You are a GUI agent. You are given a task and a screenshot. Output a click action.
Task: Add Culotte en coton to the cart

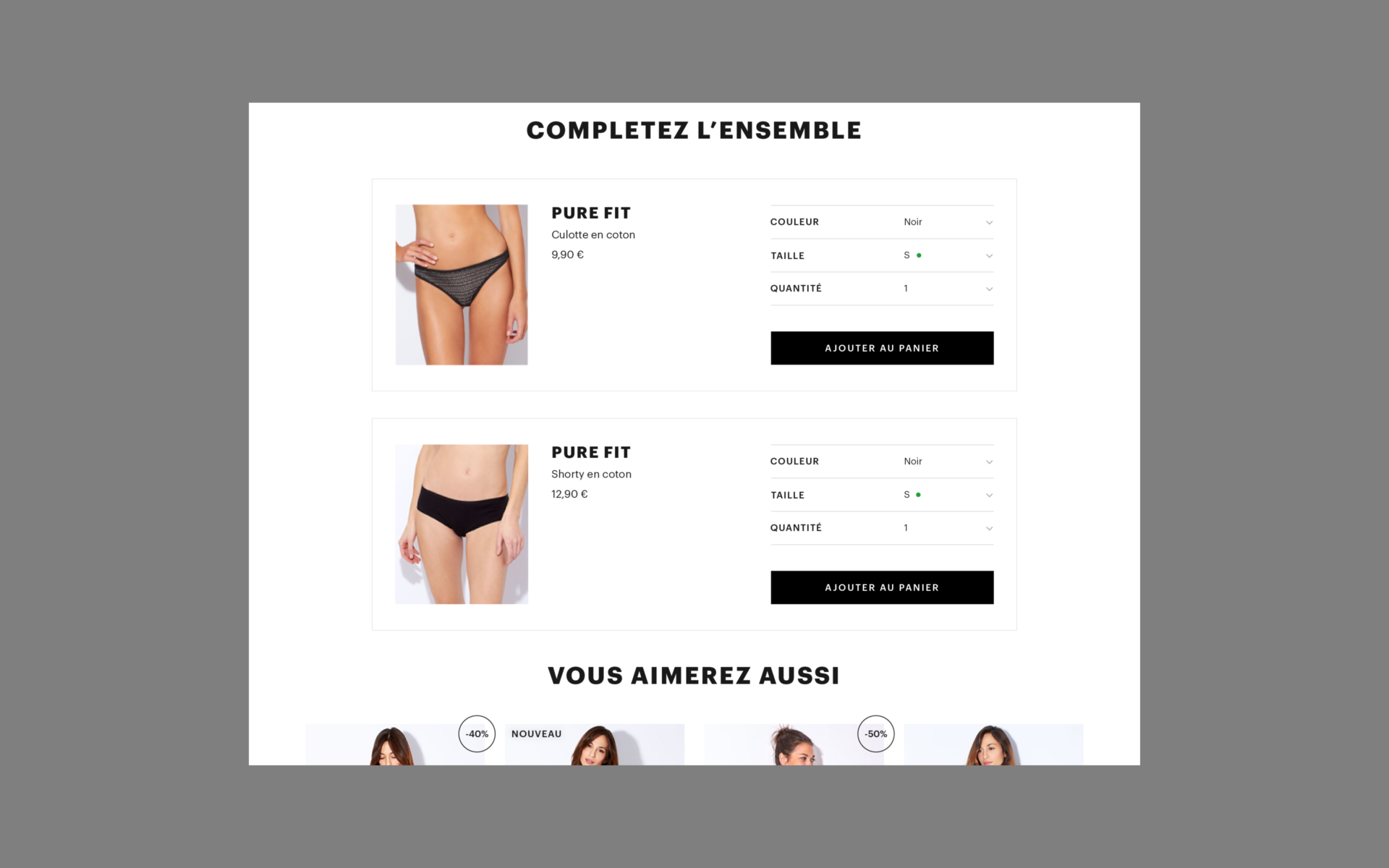pyautogui.click(x=881, y=348)
